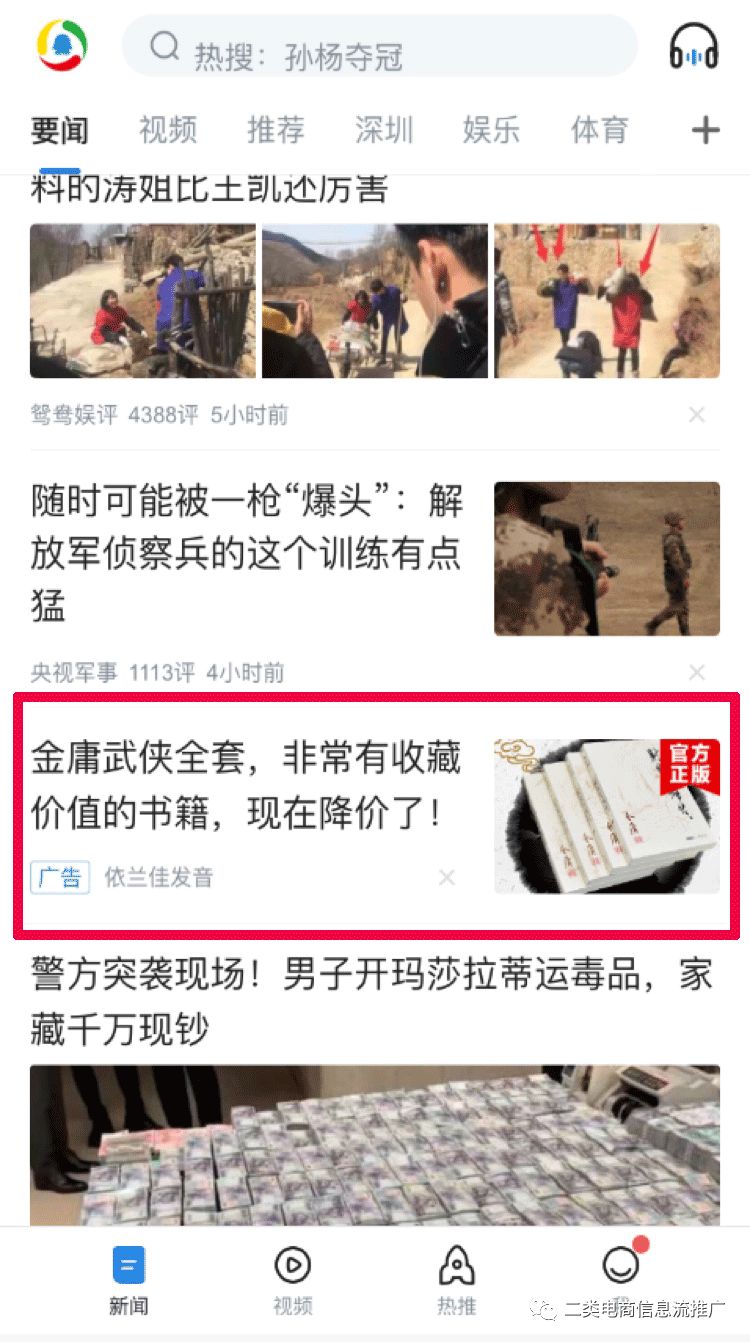
Task: Go to the 体育 tab
Action: 599,130
